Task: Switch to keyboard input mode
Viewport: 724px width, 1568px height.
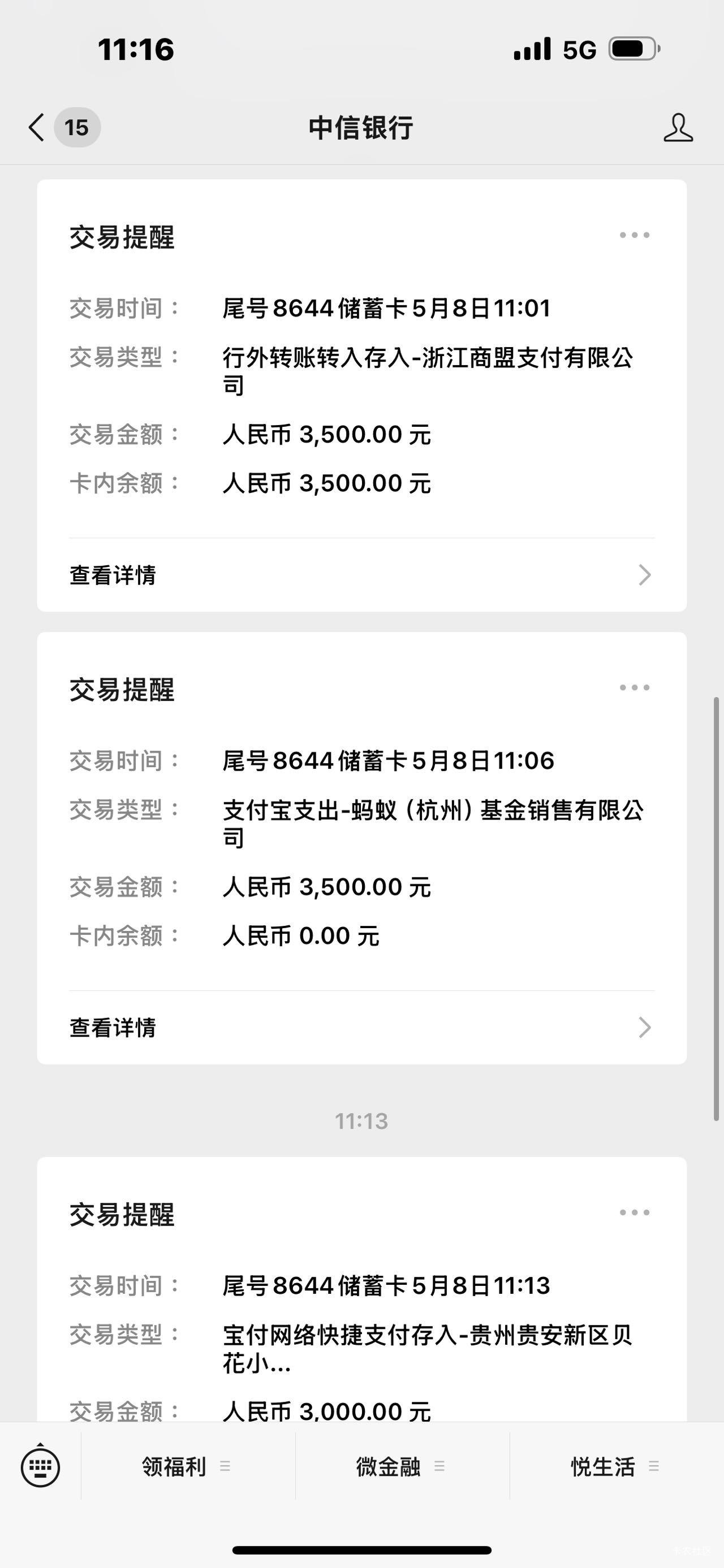Action: tap(40, 1467)
